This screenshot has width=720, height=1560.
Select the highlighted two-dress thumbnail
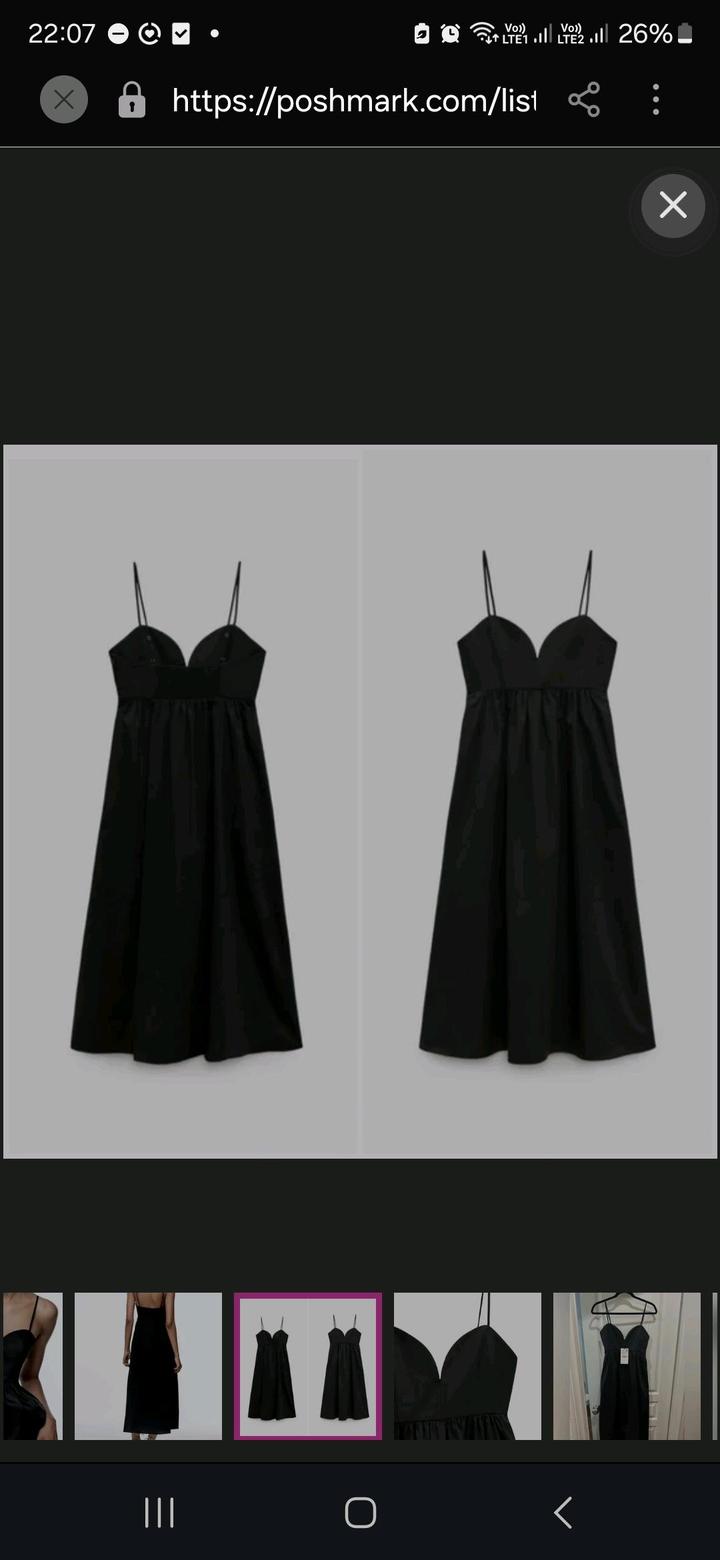click(308, 1366)
